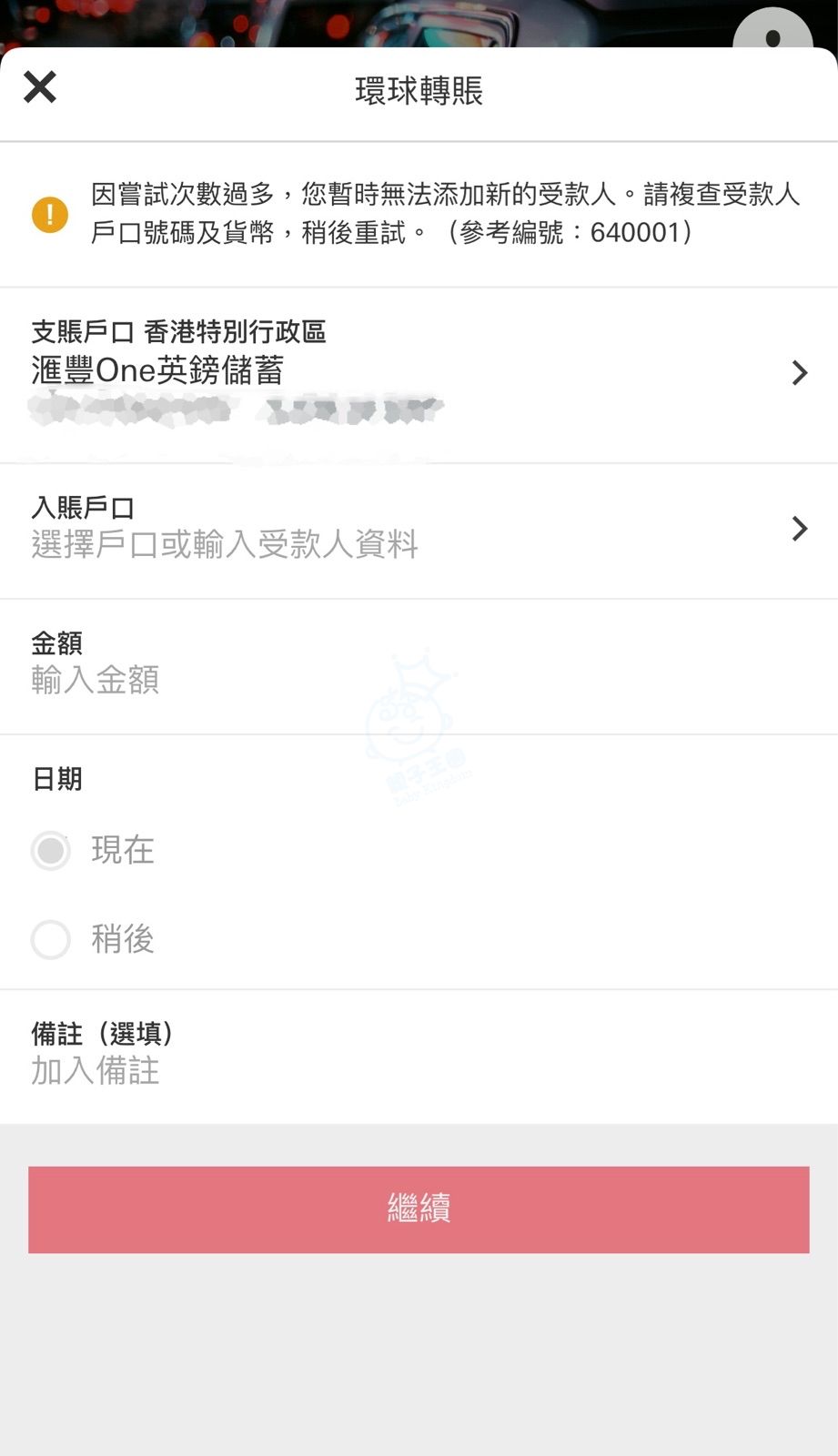The height and width of the screenshot is (1456, 838).
Task: Select the 現在 date option
Action: (51, 851)
